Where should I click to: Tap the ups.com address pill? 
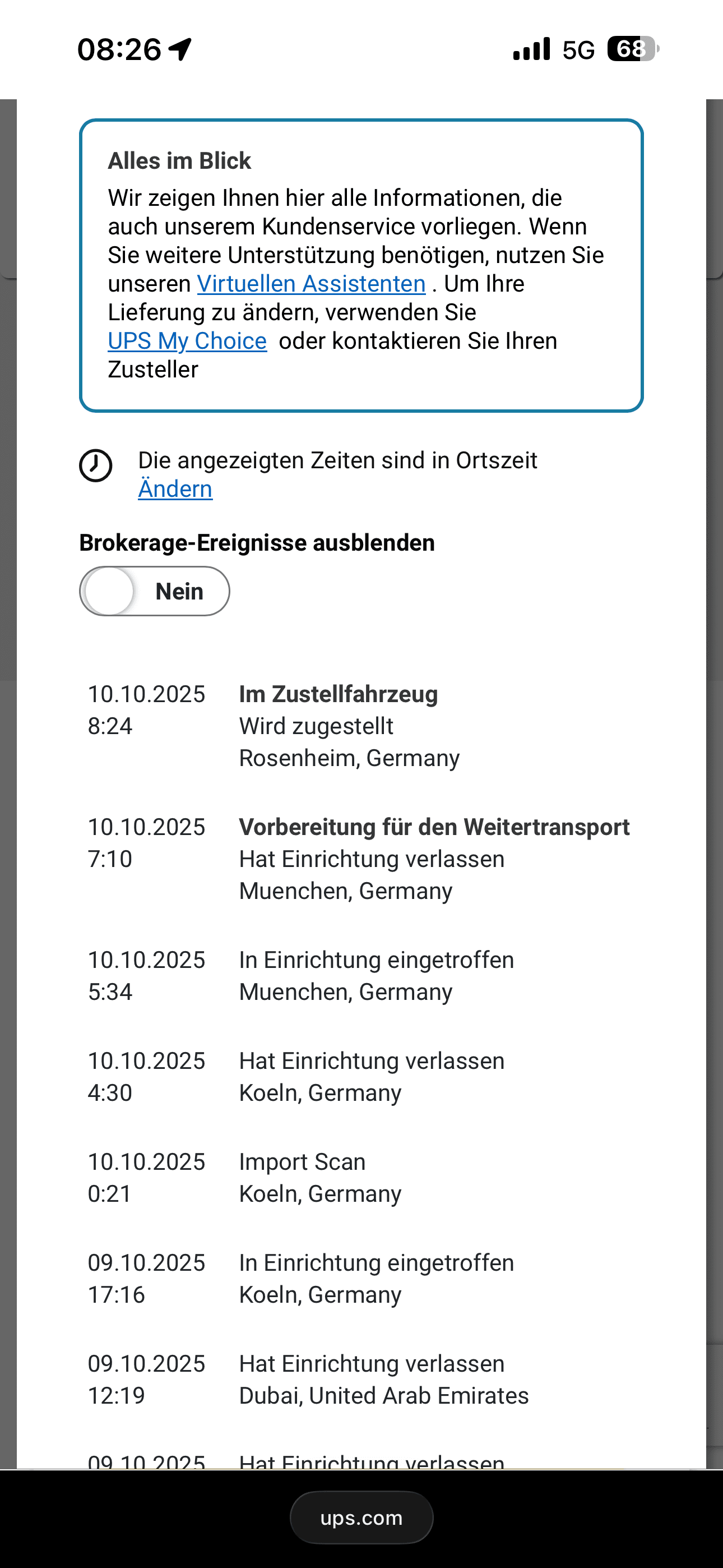[361, 1518]
